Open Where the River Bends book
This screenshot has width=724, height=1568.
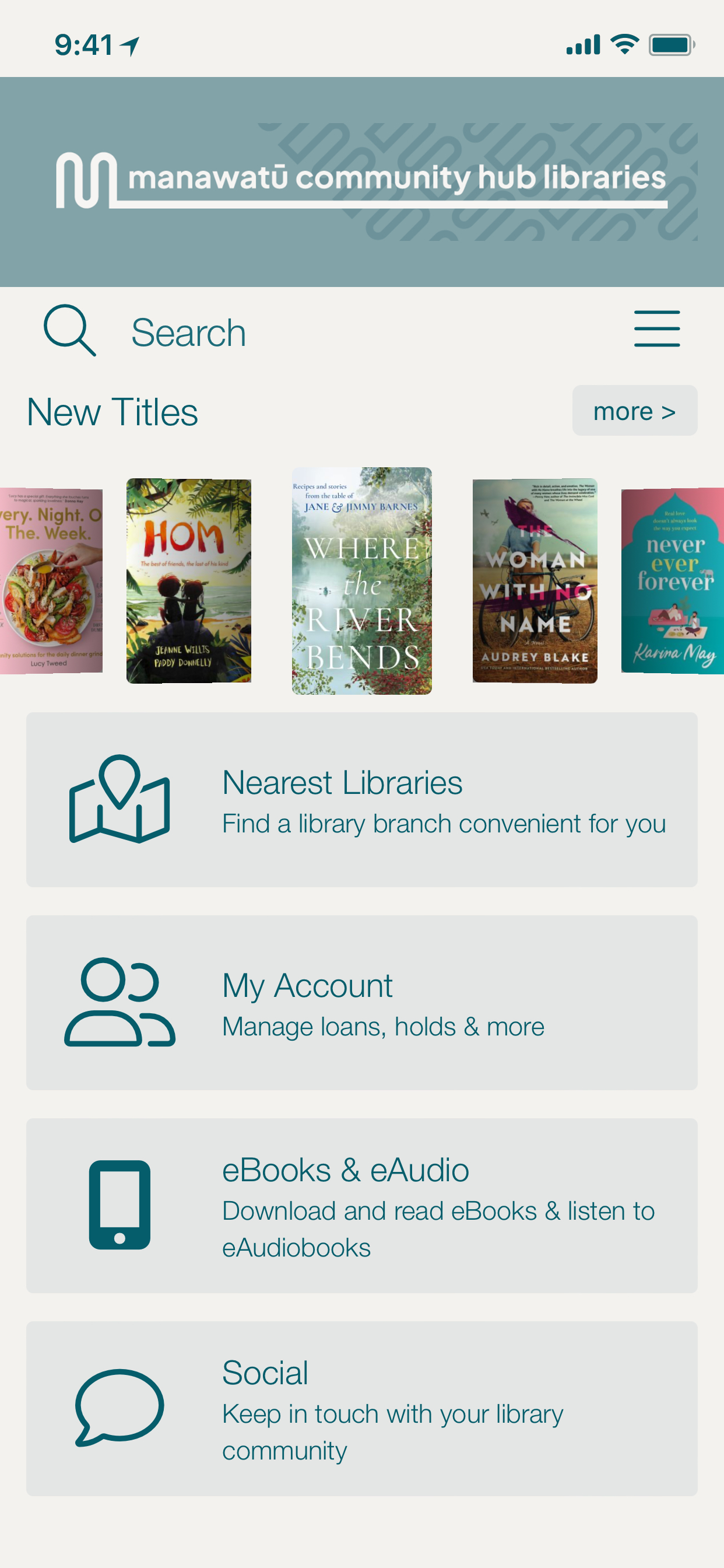[361, 580]
